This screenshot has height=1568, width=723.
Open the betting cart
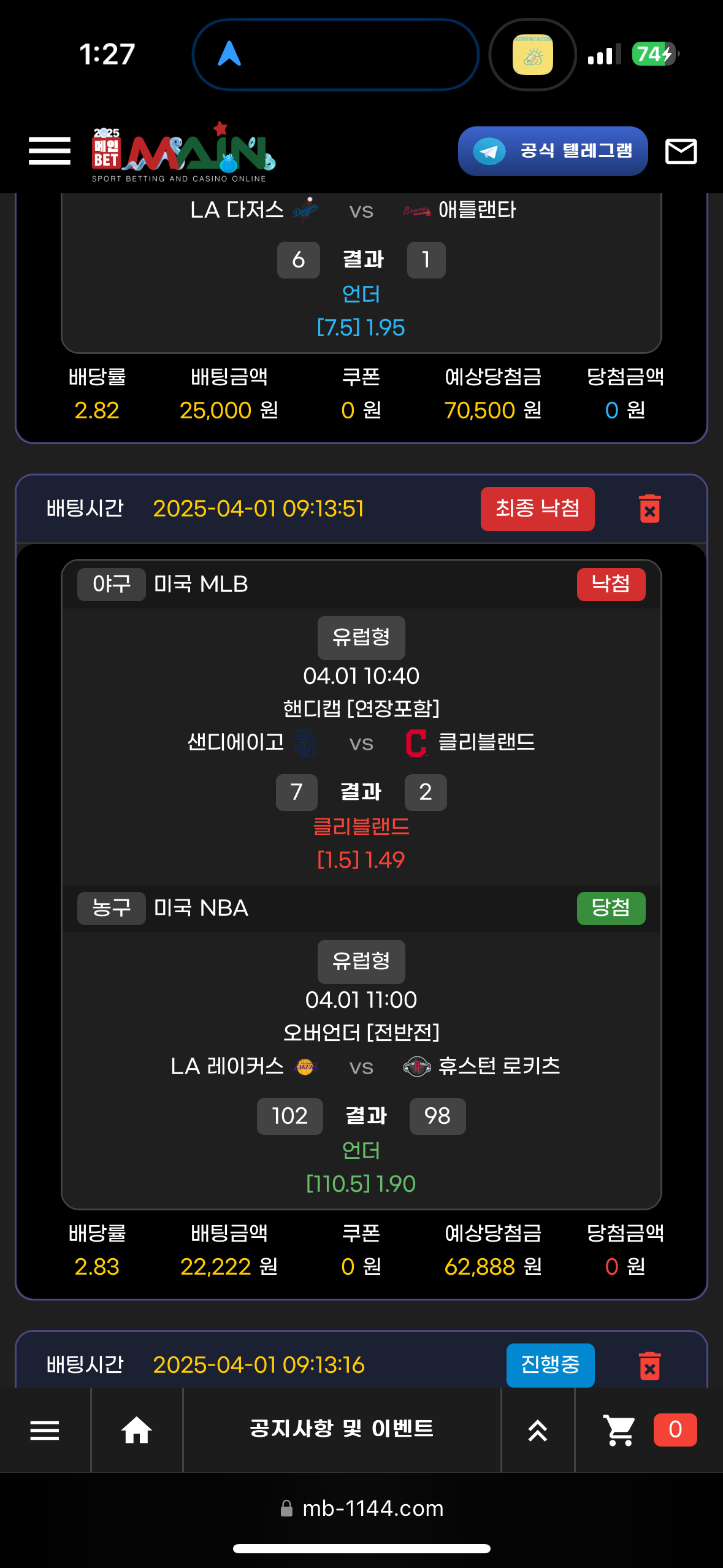coord(619,1430)
